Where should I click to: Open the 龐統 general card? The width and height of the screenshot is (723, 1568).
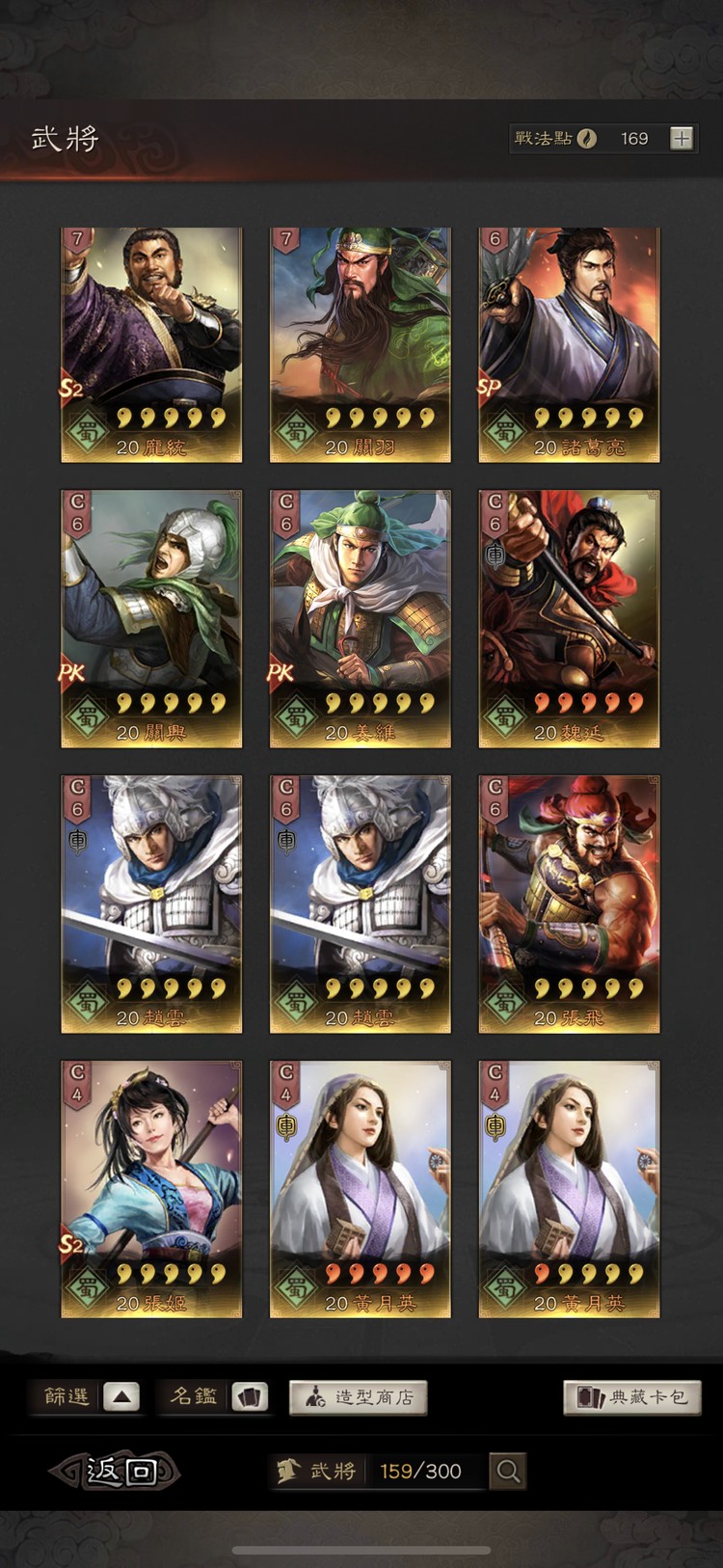(151, 344)
